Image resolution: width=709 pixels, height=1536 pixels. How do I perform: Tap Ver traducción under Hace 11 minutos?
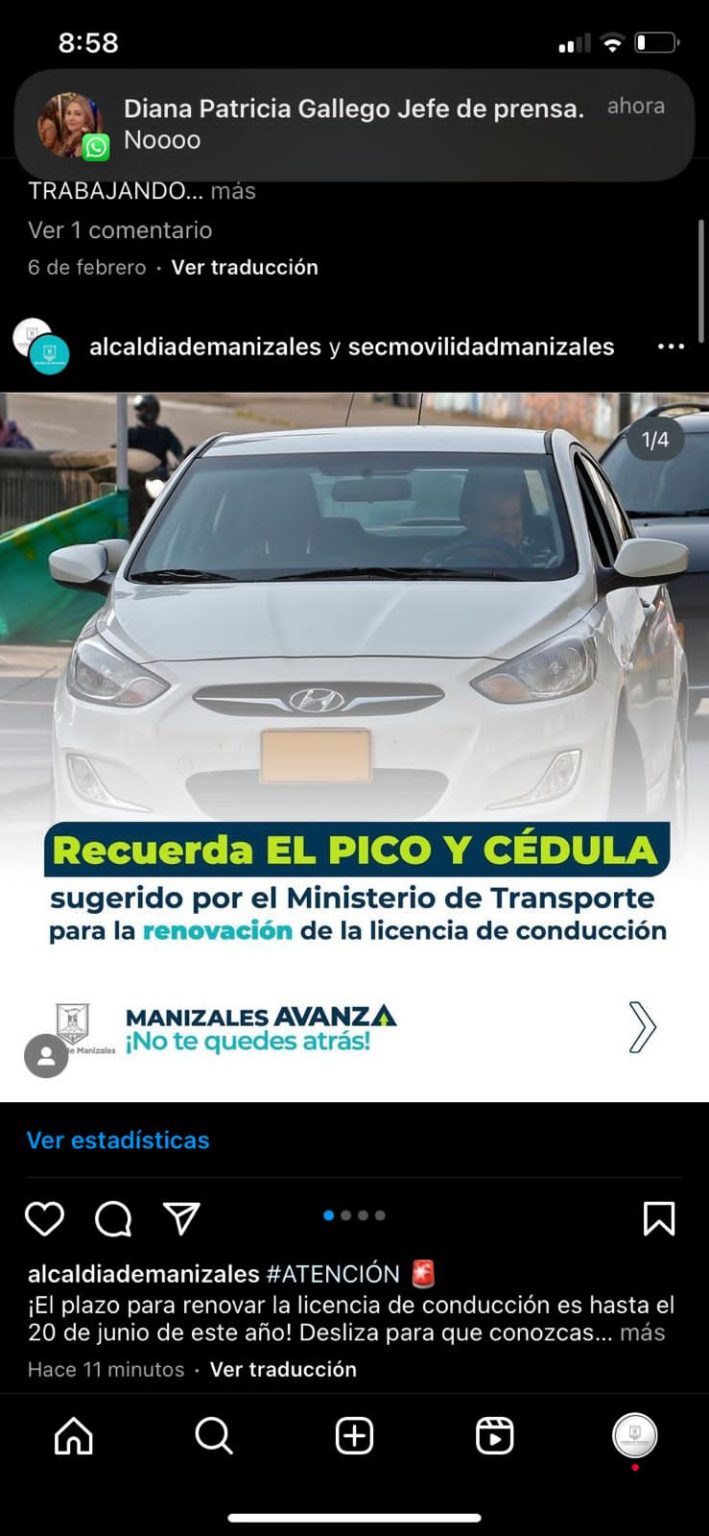click(283, 1369)
